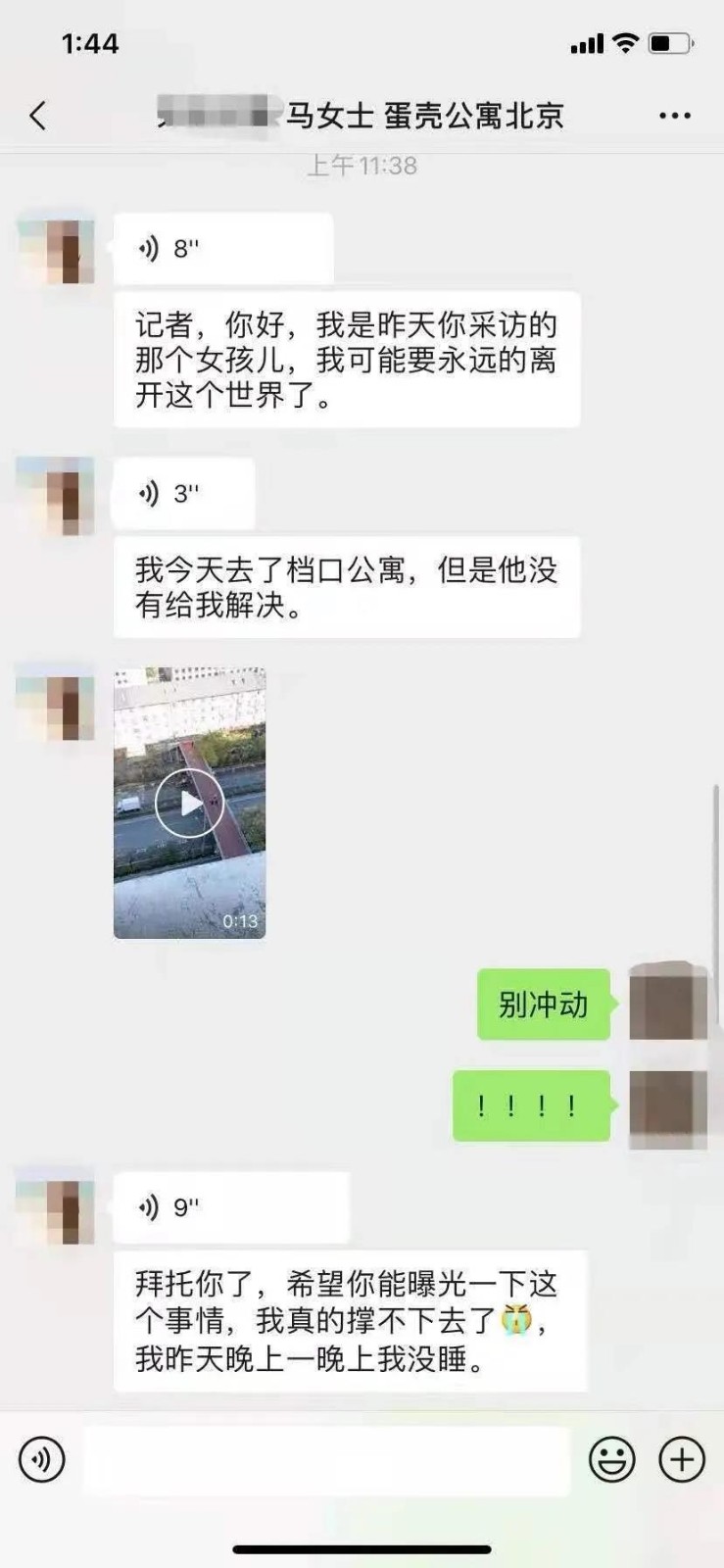Open the emoji picker

(x=611, y=1459)
